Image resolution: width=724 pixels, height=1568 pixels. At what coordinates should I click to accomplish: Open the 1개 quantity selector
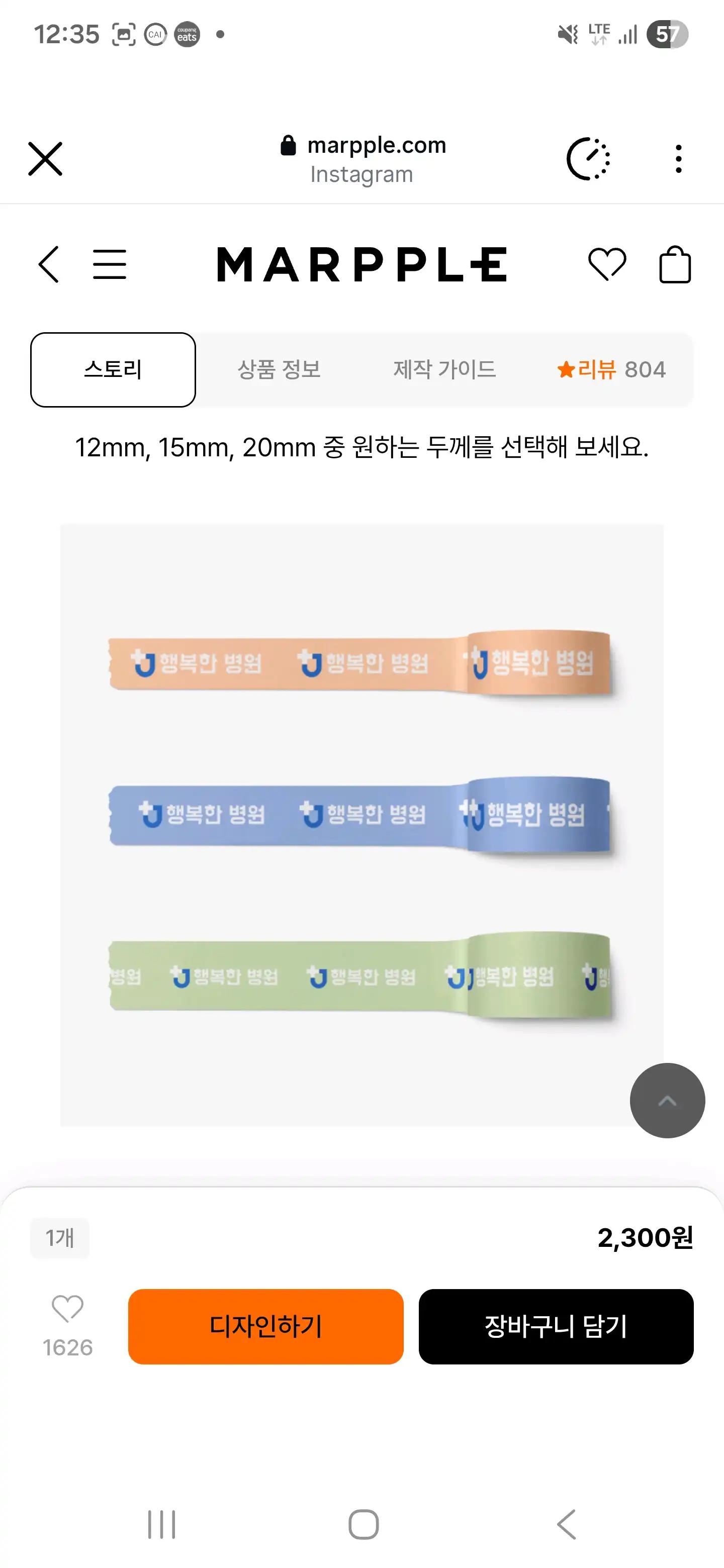point(60,1237)
